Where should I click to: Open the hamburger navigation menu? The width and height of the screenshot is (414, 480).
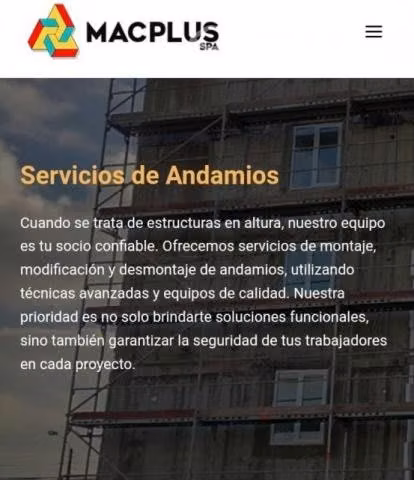(374, 32)
